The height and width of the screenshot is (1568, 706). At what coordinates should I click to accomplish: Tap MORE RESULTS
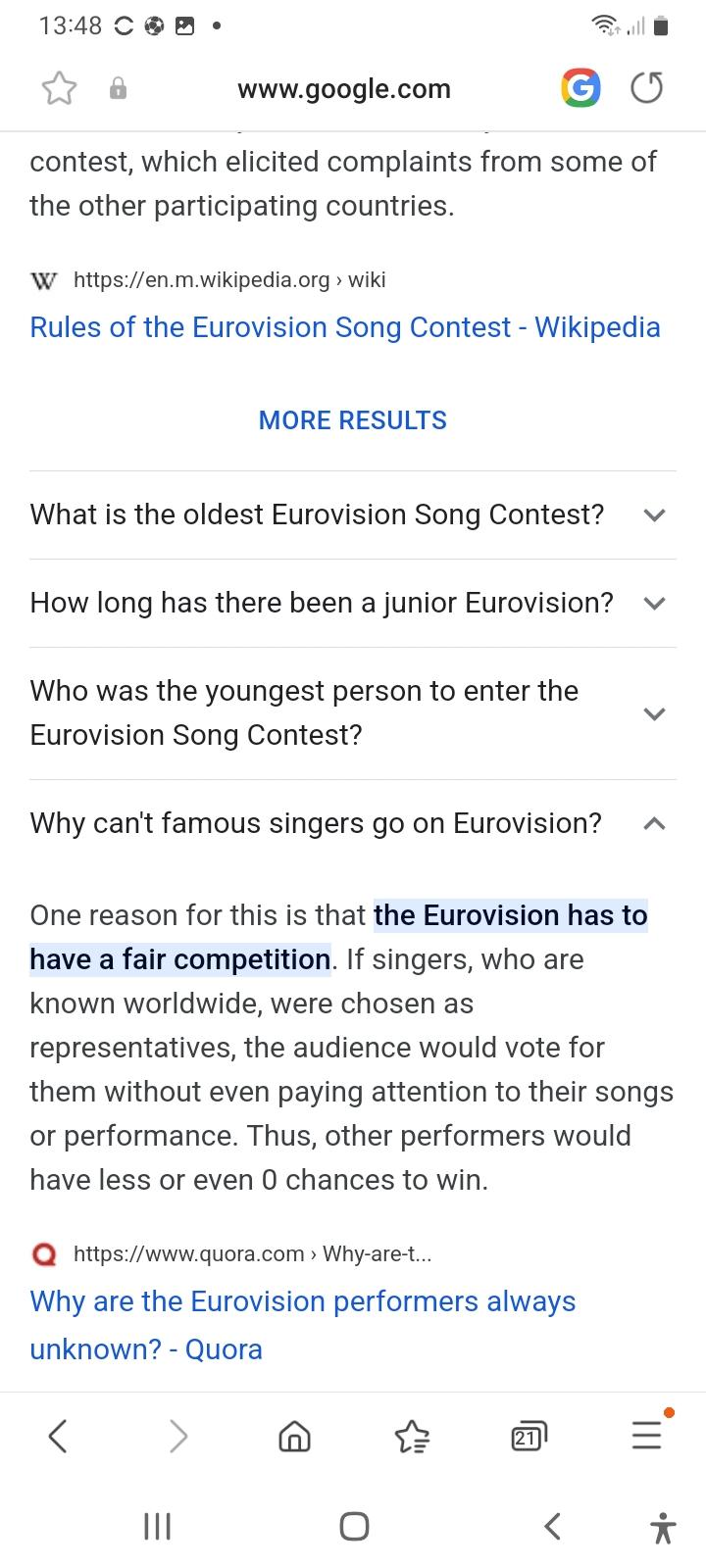(353, 420)
